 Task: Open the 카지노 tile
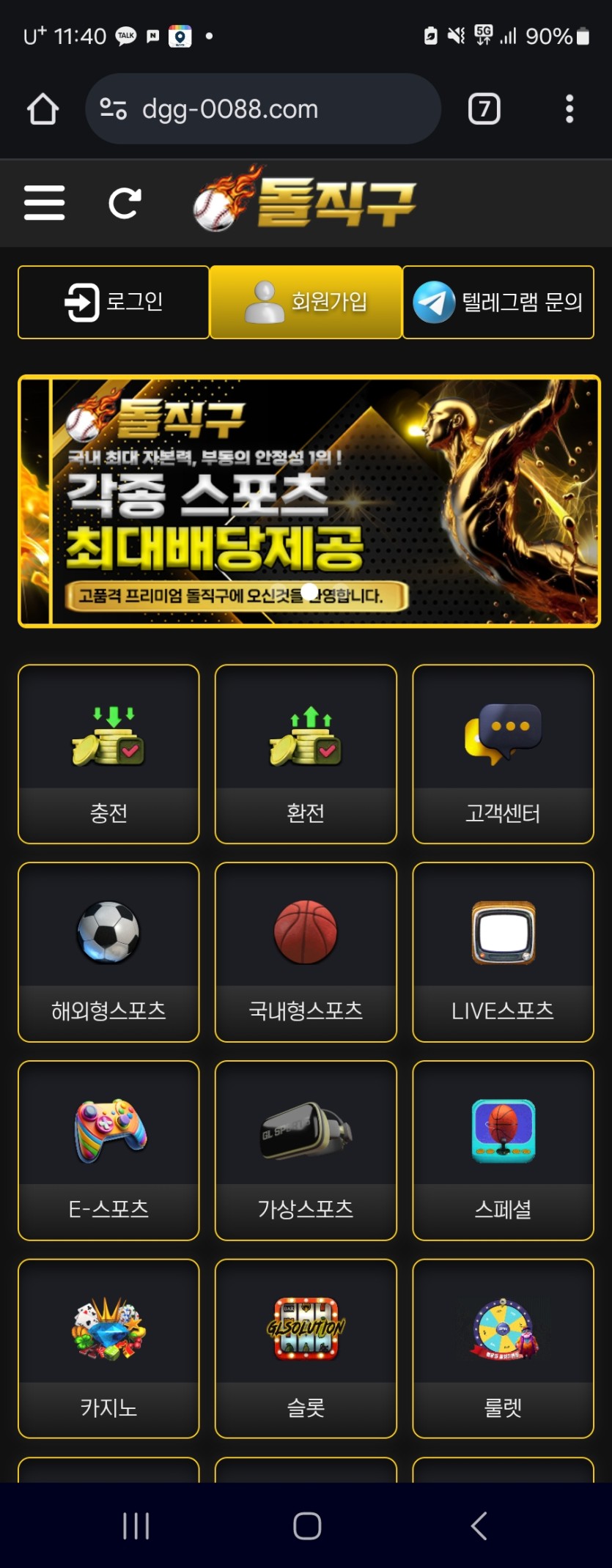(x=108, y=1348)
